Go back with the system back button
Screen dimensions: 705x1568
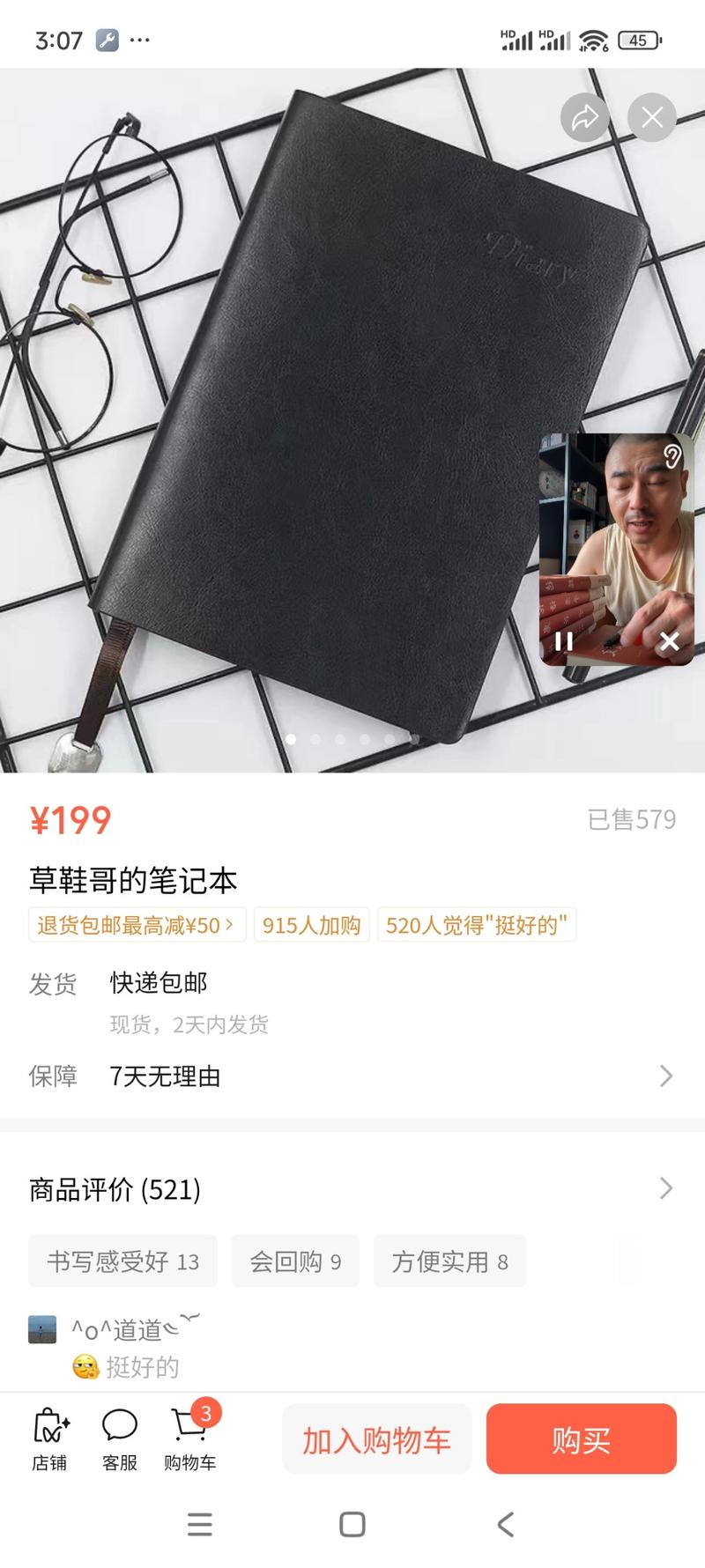tap(505, 1524)
